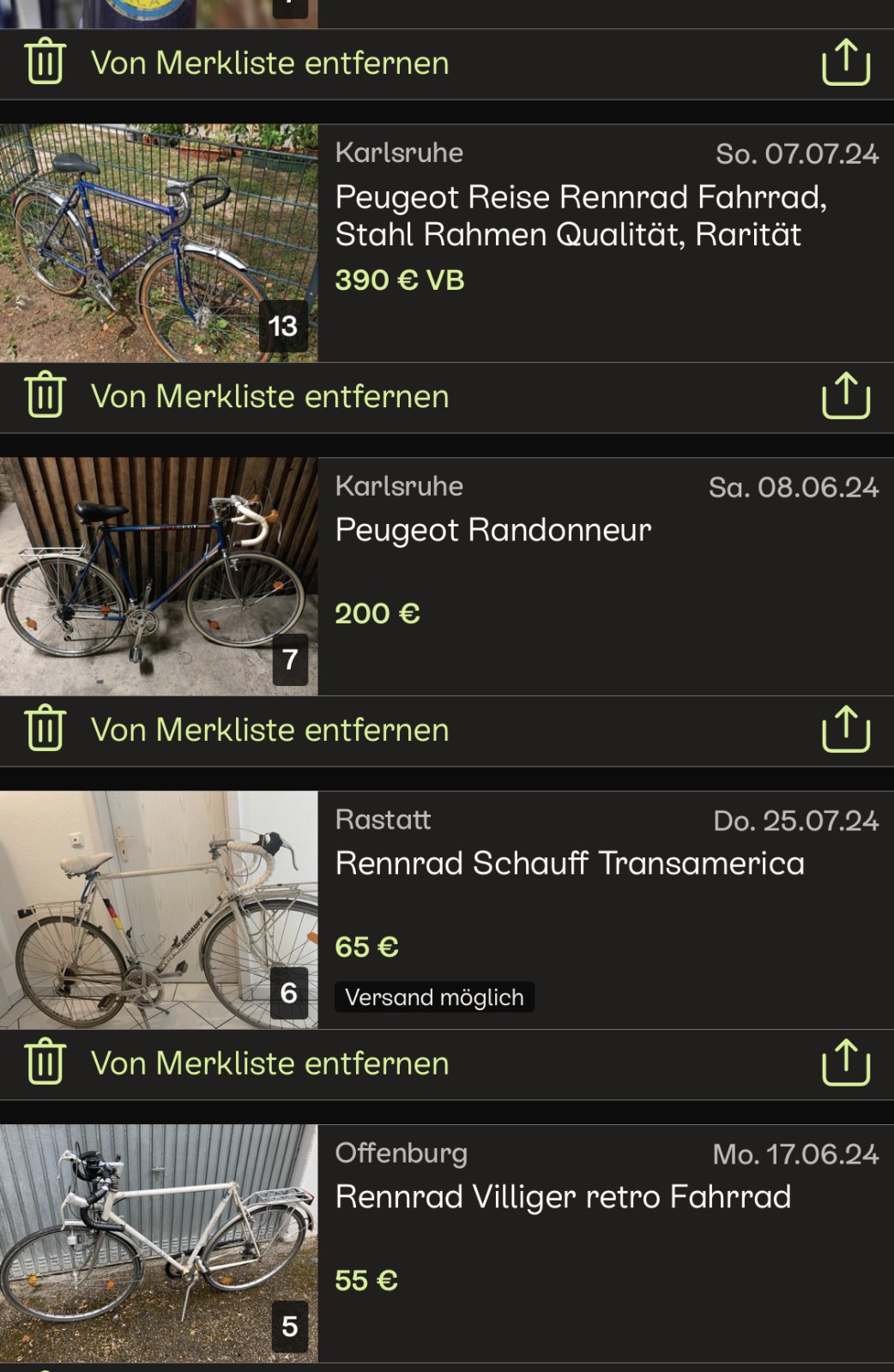Open the Rennrad Villiger retro Fahrrad listing

pos(563,1198)
